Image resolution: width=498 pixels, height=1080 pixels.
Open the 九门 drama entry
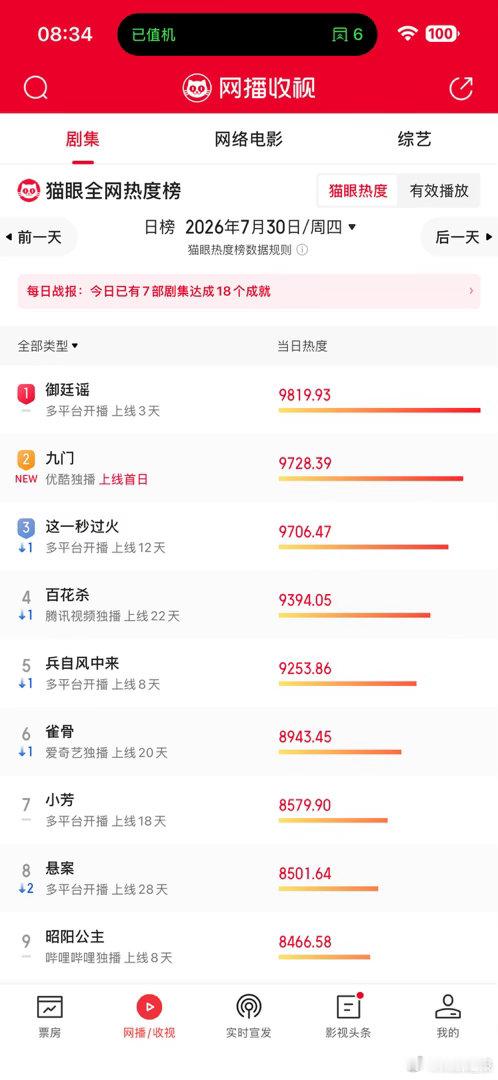point(249,468)
